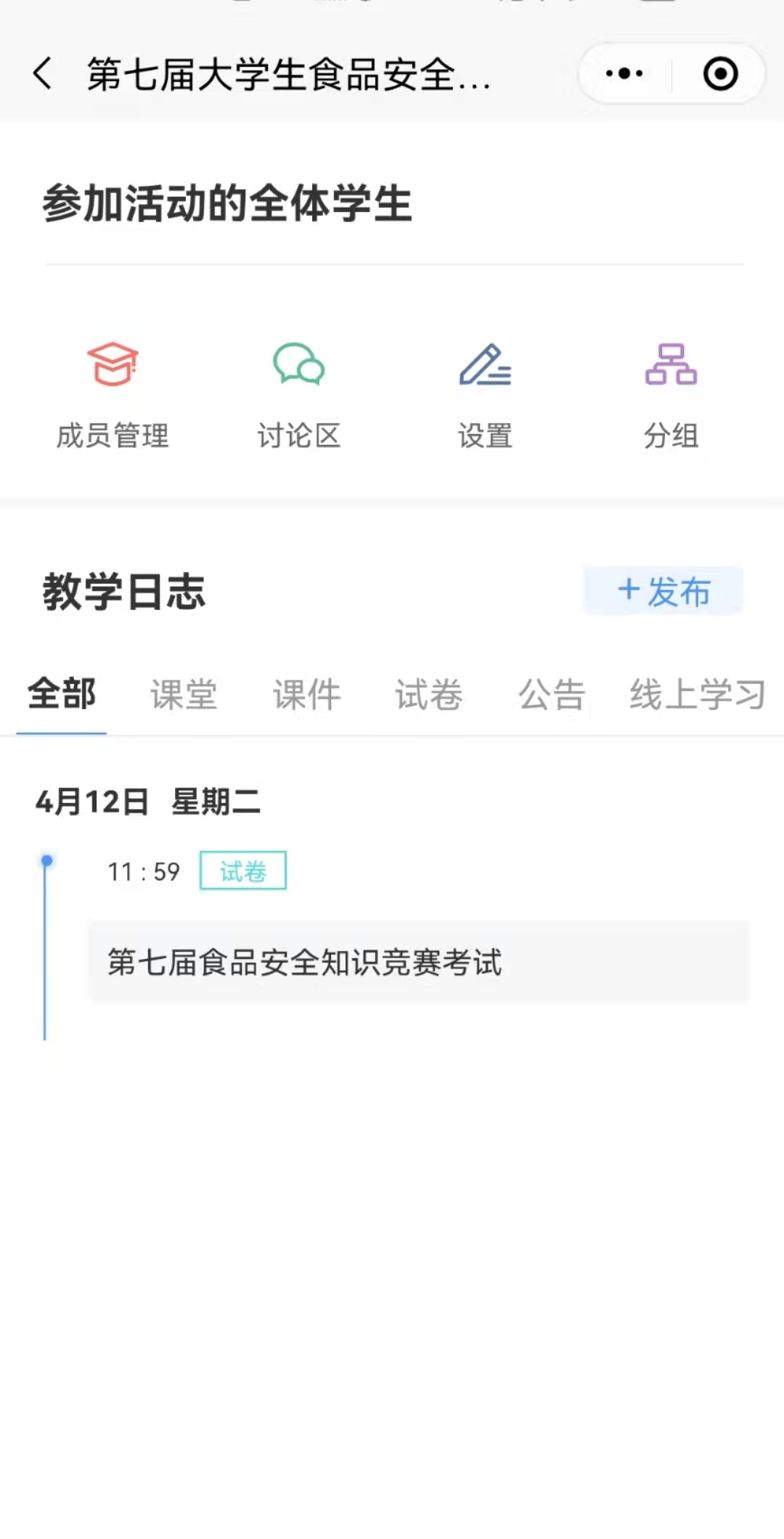Switch to the 线上学习 tab
Screen dimensions: 784x1539
pos(697,695)
